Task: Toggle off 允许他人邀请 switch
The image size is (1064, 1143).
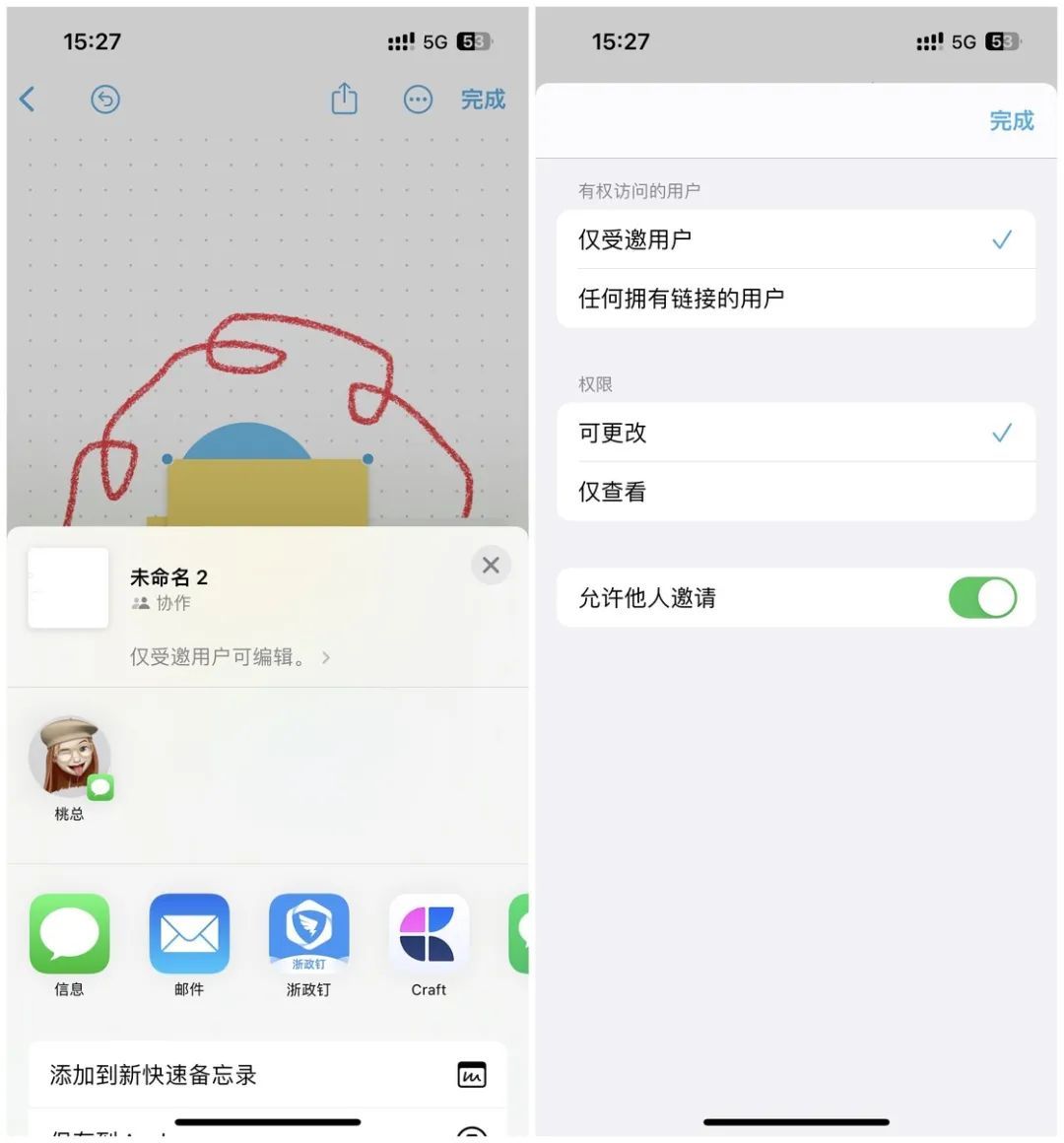Action: [x=982, y=598]
